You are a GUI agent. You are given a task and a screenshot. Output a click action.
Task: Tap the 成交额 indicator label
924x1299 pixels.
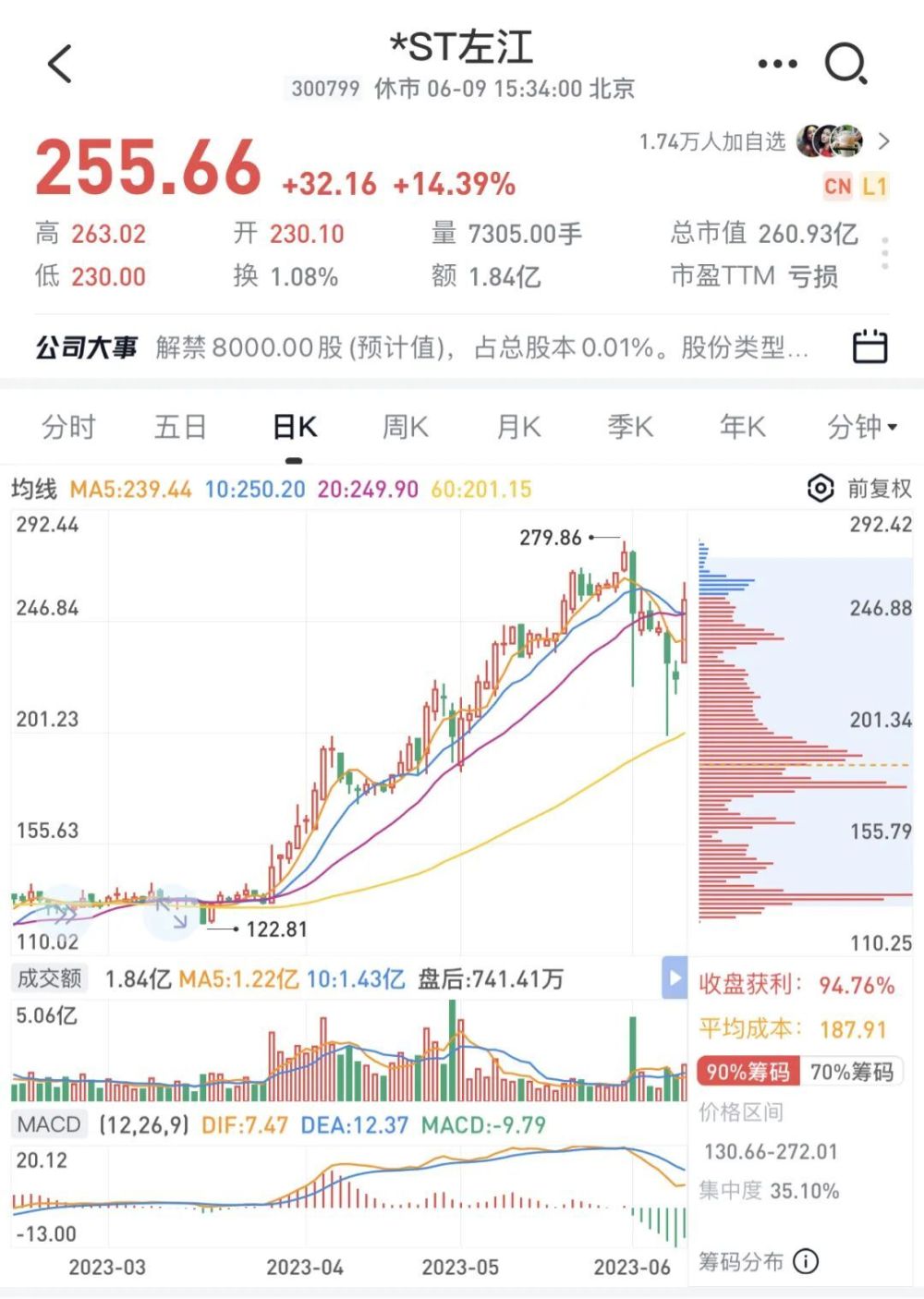[50, 978]
